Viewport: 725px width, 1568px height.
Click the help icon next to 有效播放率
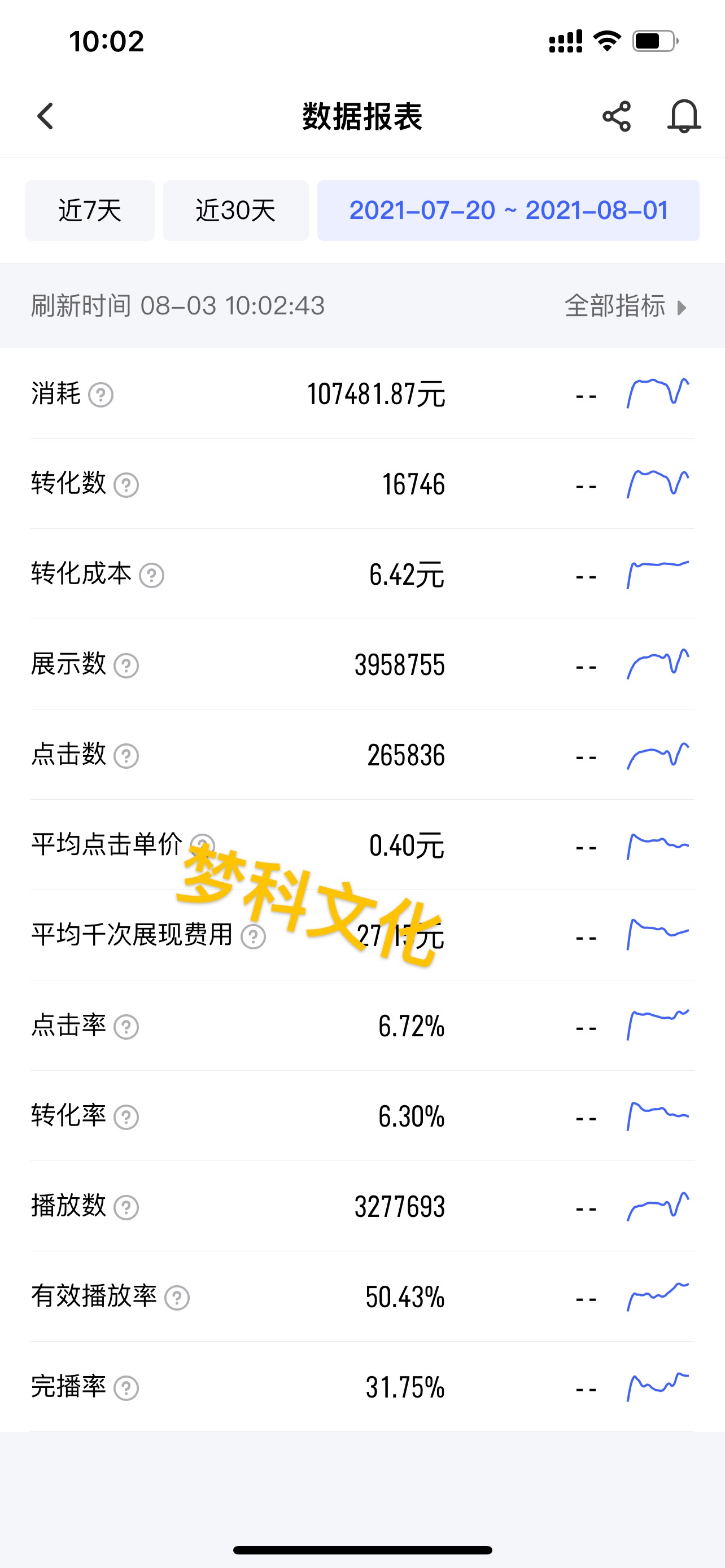click(177, 1296)
